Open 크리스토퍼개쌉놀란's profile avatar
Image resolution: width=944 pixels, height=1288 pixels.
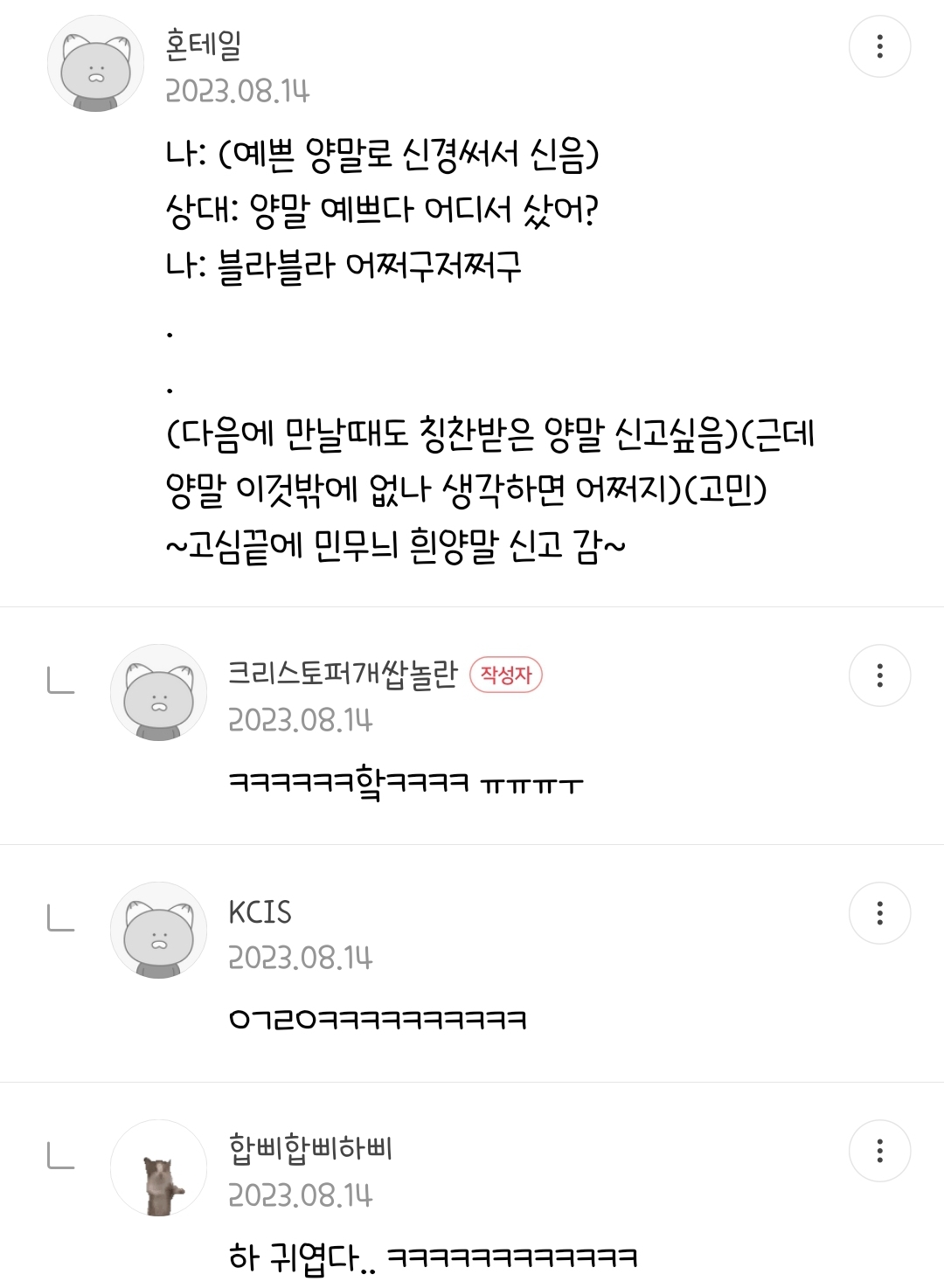[x=158, y=693]
